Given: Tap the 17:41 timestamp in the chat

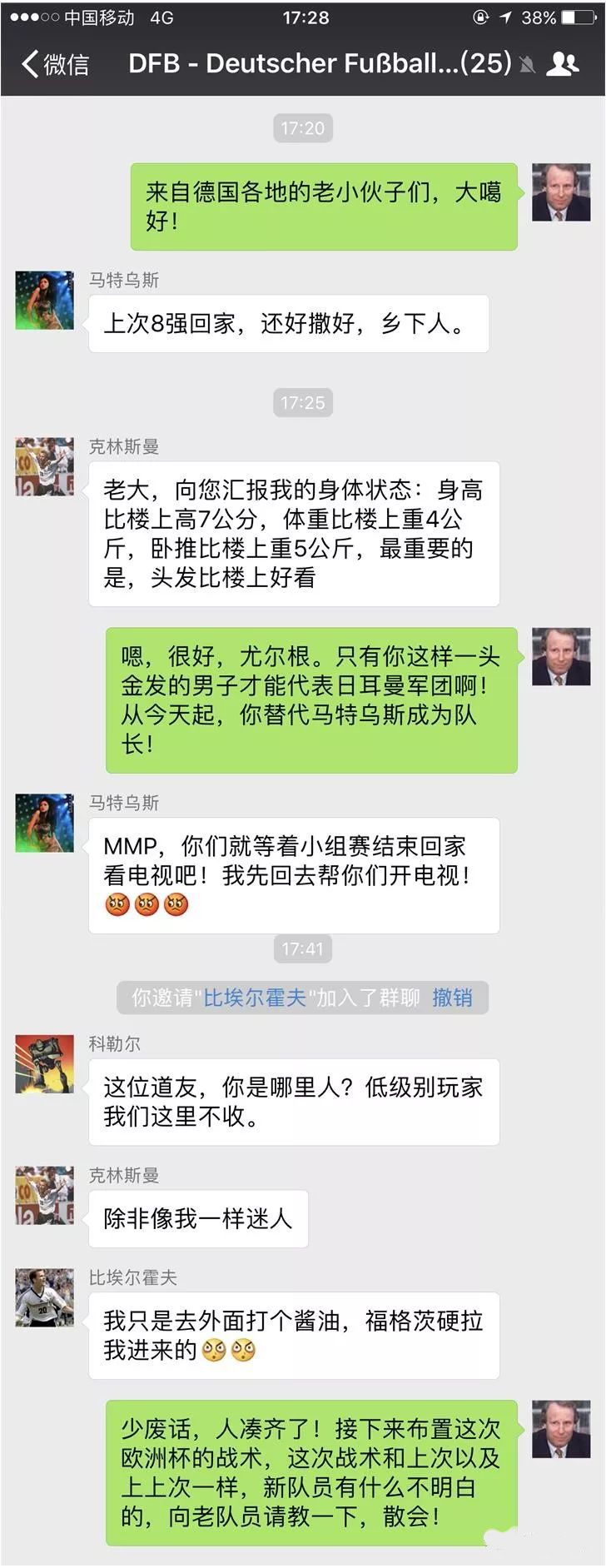Looking at the screenshot, I should tap(302, 949).
